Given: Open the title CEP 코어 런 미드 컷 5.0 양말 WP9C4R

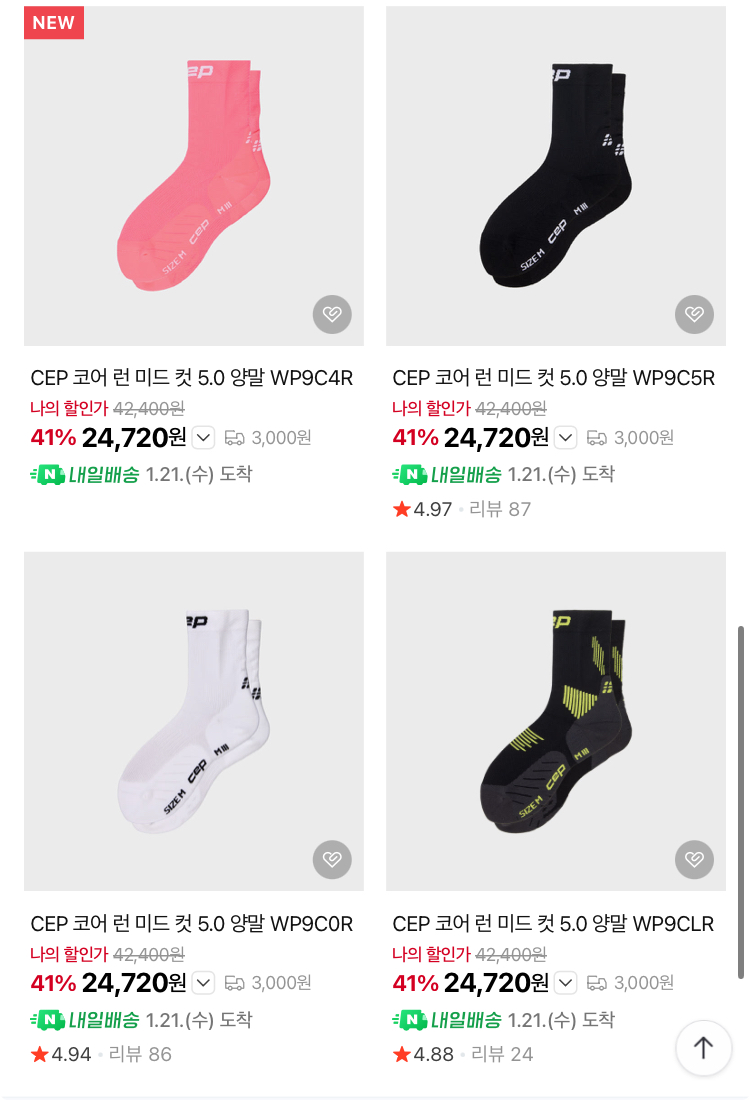Looking at the screenshot, I should point(192,378).
